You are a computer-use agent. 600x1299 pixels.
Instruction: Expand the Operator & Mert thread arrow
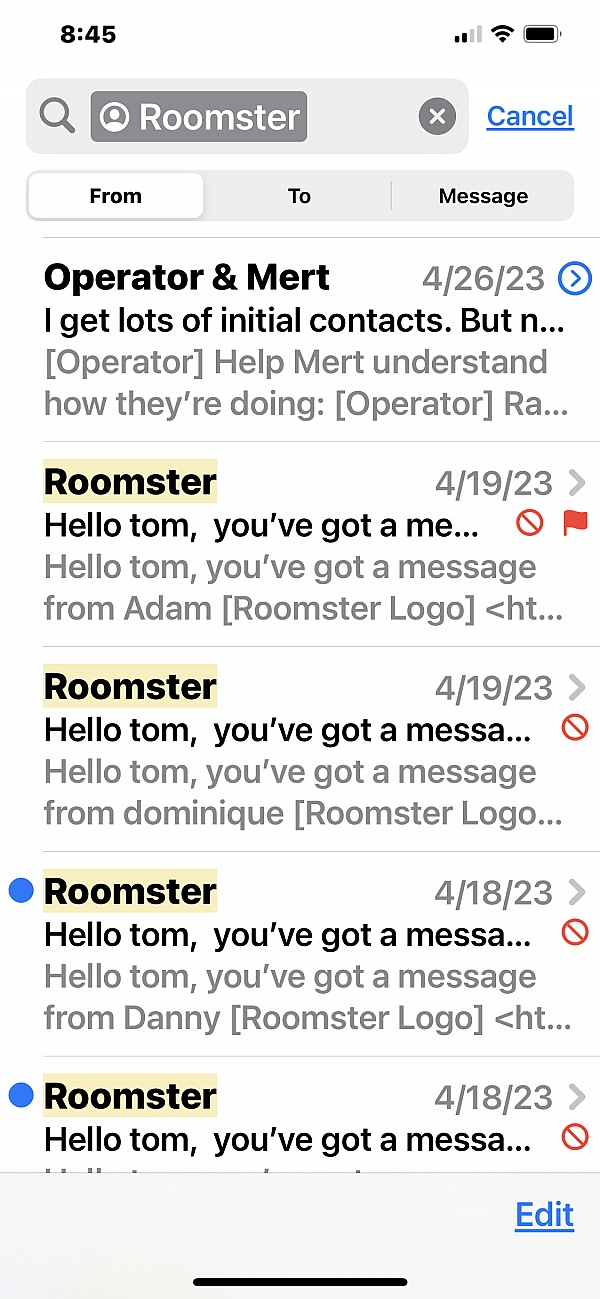(x=574, y=279)
